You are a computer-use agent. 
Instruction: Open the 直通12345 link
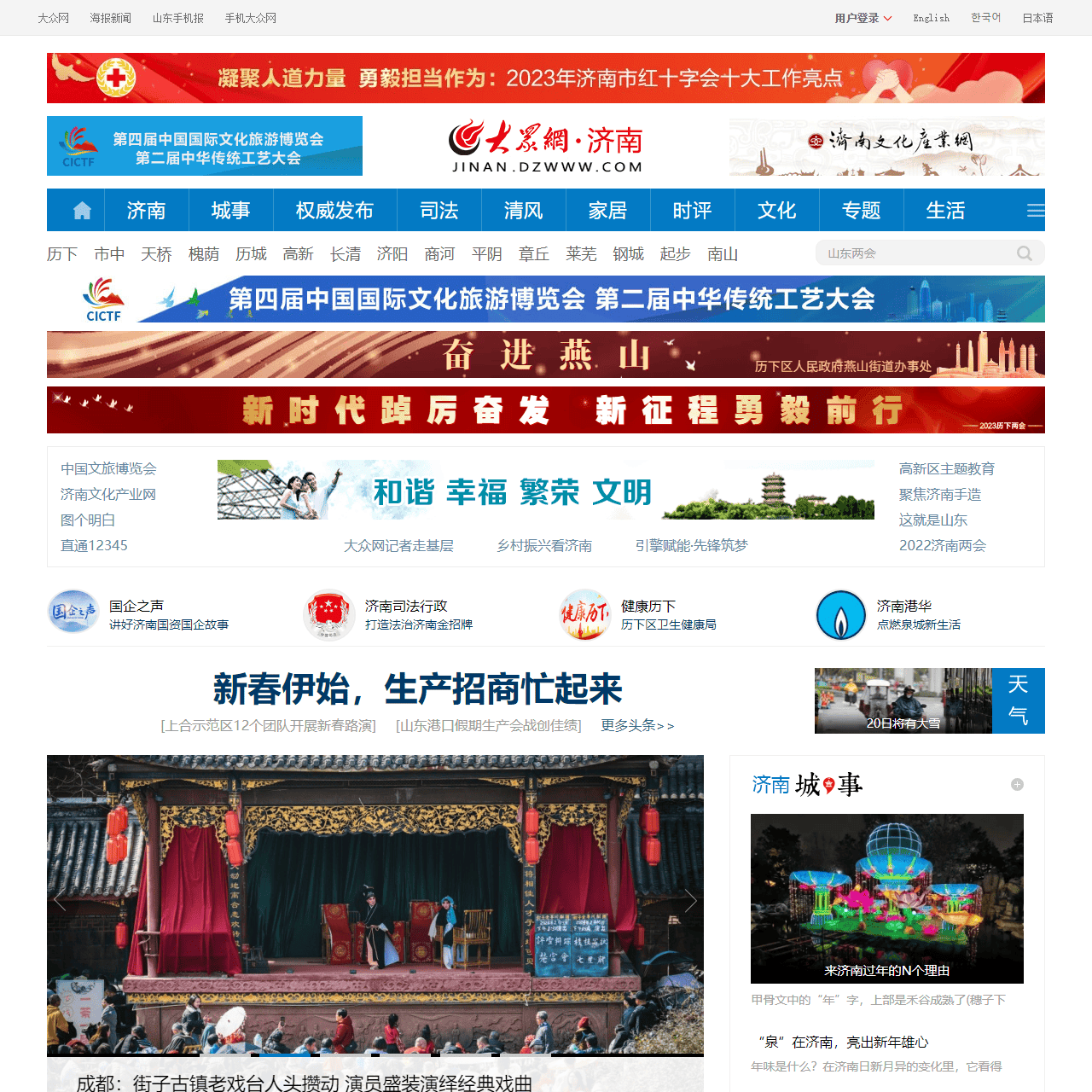pyautogui.click(x=94, y=545)
